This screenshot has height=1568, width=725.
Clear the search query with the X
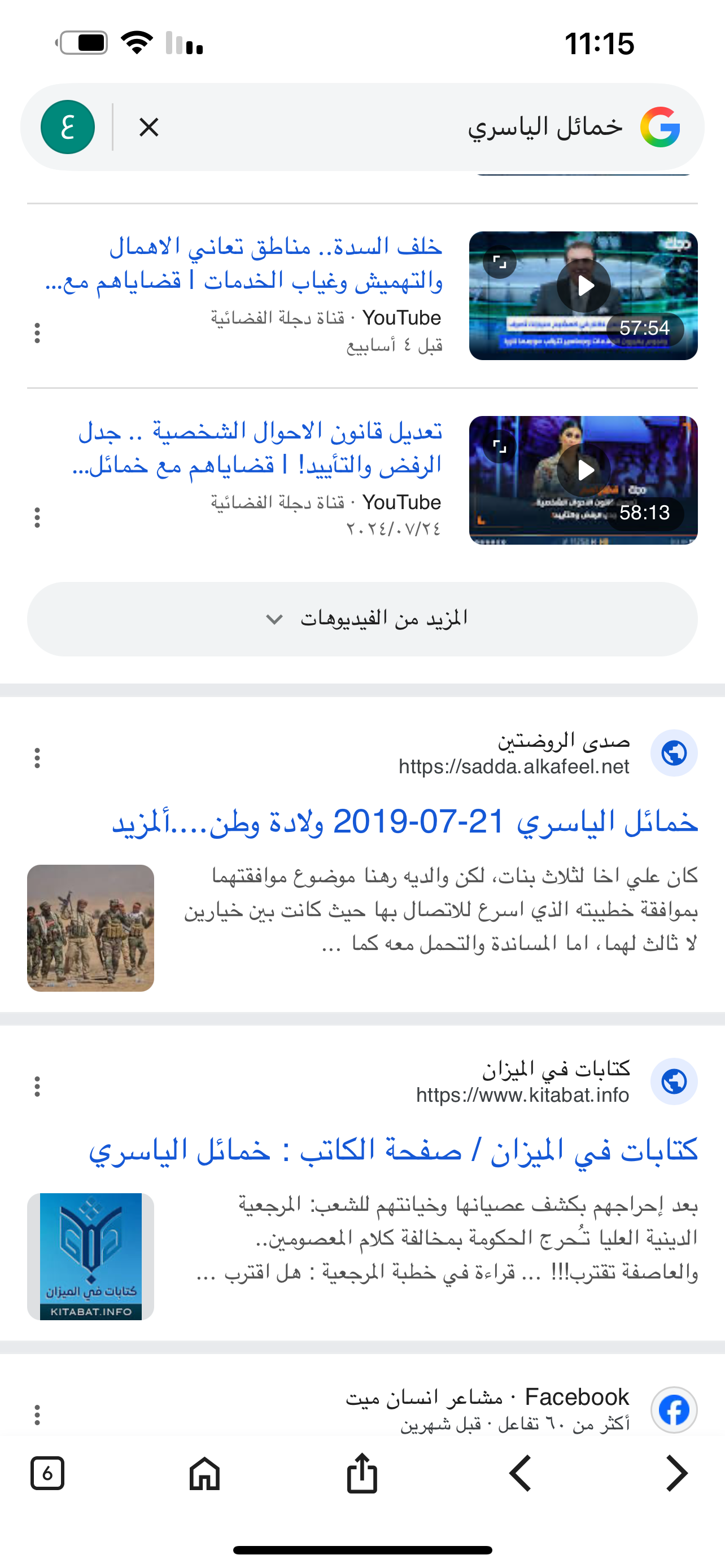coord(149,128)
